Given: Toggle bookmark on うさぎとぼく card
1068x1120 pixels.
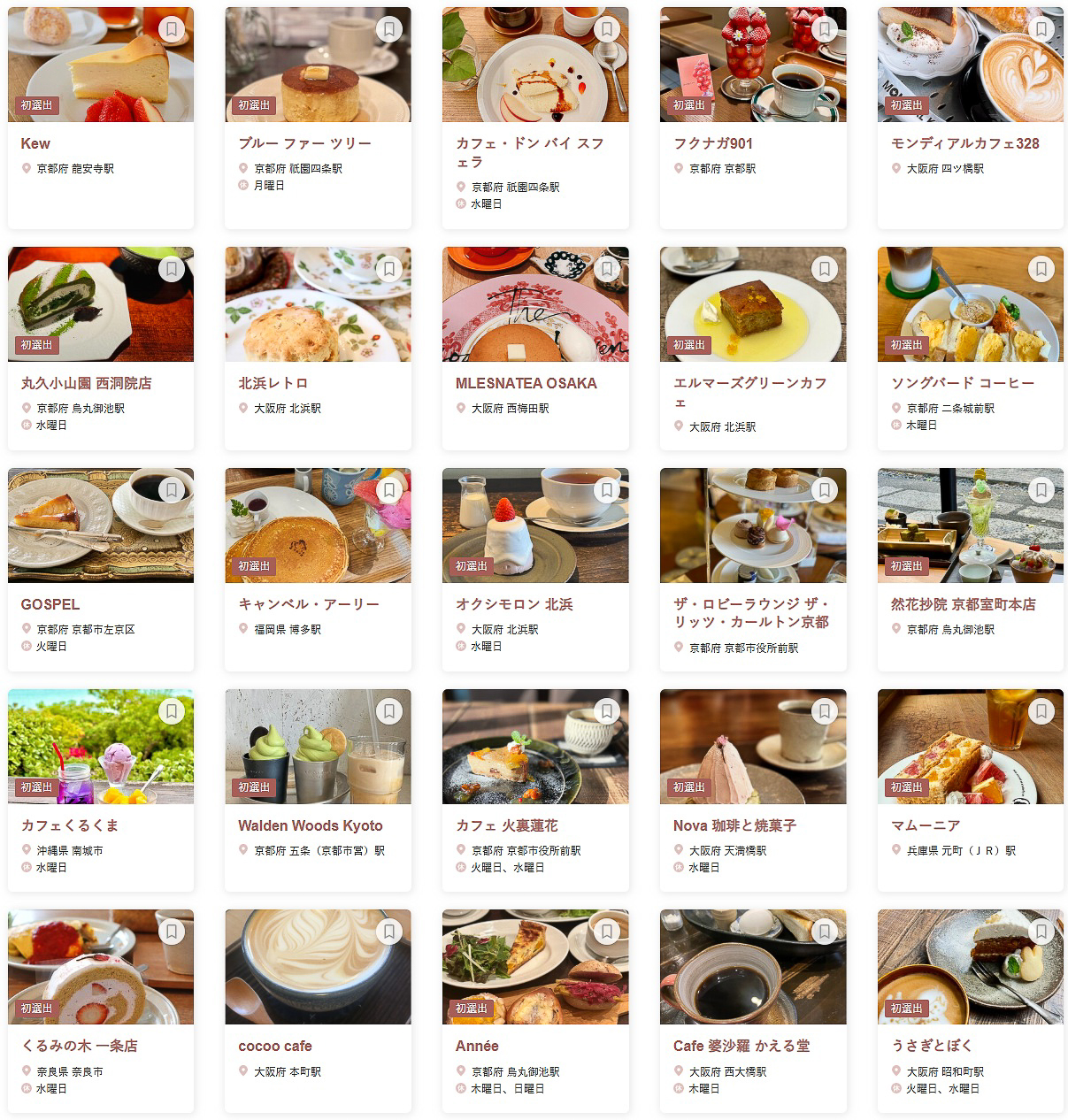Looking at the screenshot, I should 1042,932.
